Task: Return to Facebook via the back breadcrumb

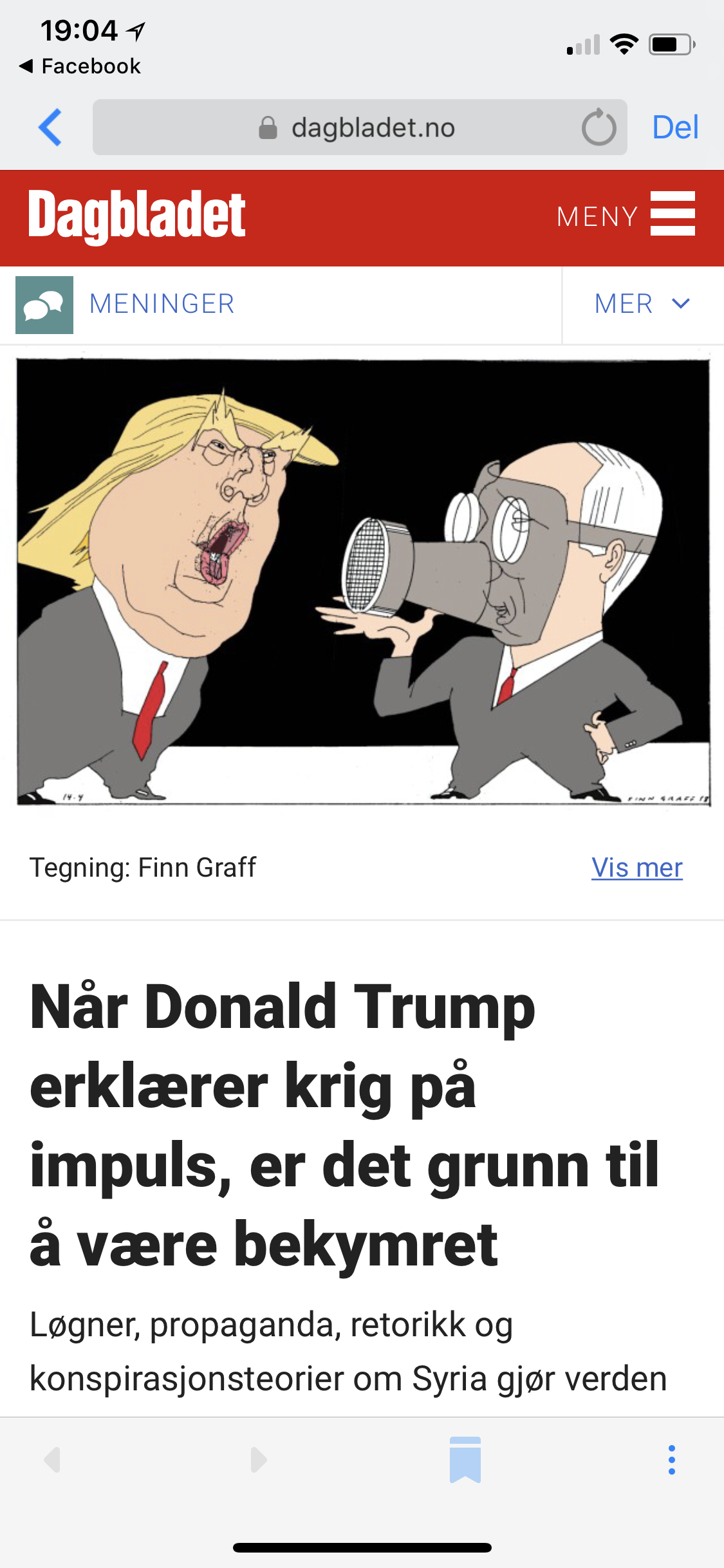Action: (80, 66)
